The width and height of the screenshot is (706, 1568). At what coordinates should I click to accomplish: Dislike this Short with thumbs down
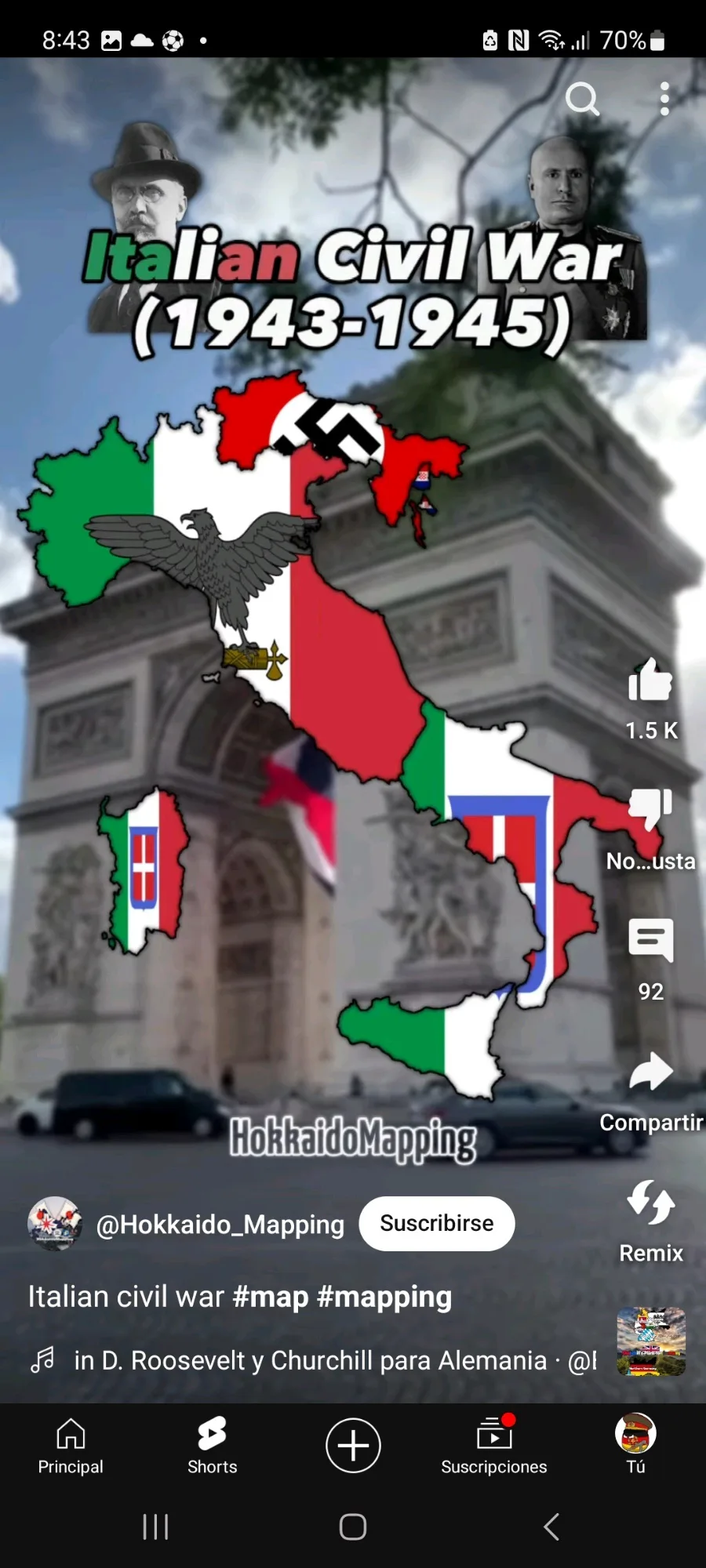click(x=650, y=808)
